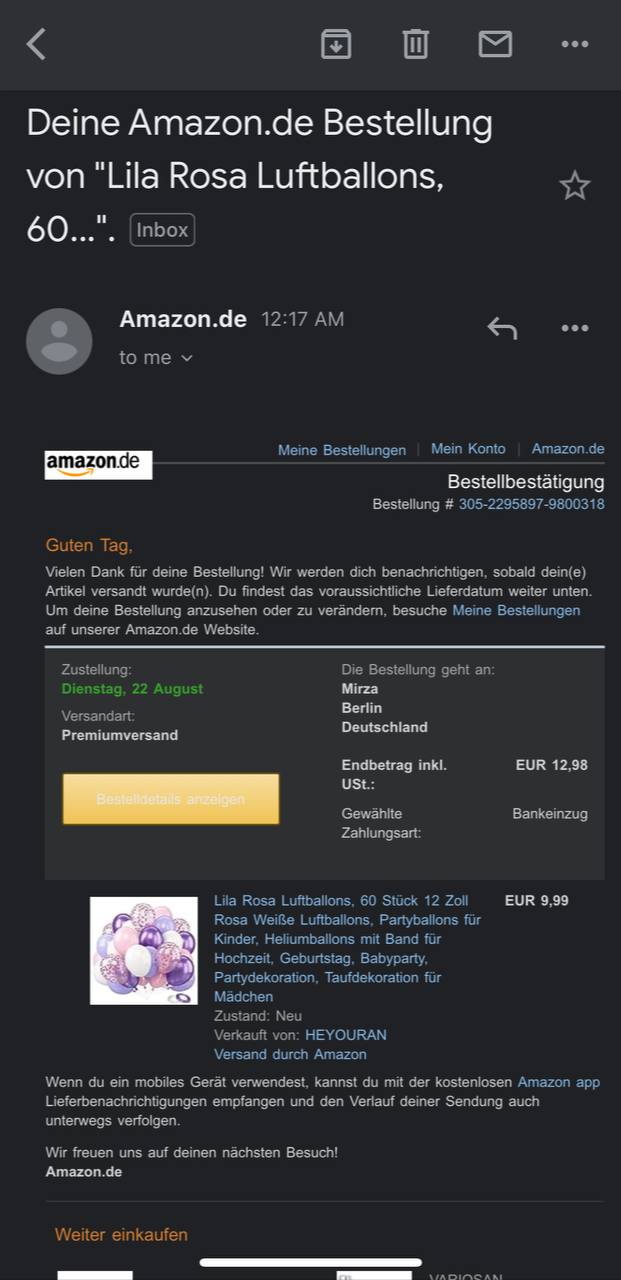
Task: Open message options next to reply
Action: [x=575, y=327]
